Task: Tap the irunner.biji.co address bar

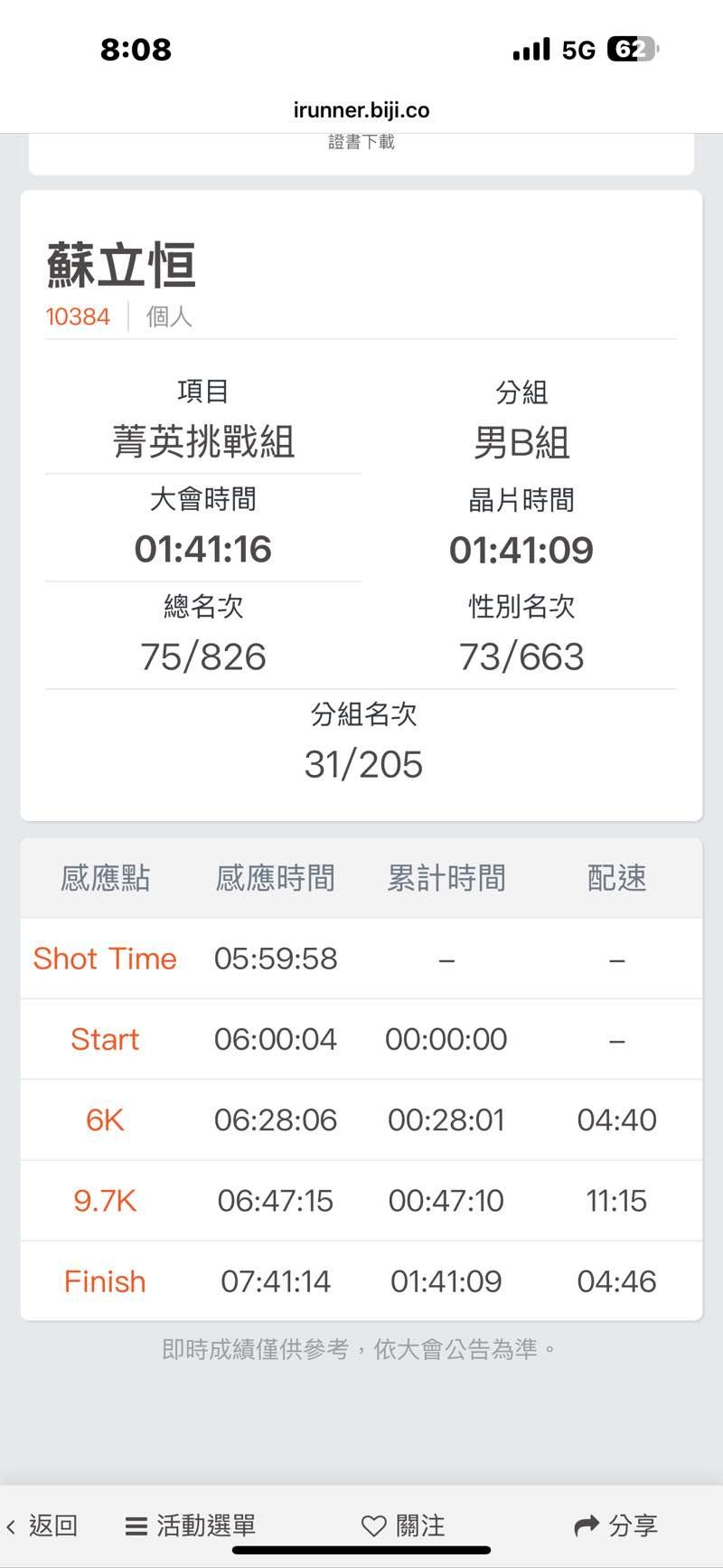Action: tap(361, 110)
